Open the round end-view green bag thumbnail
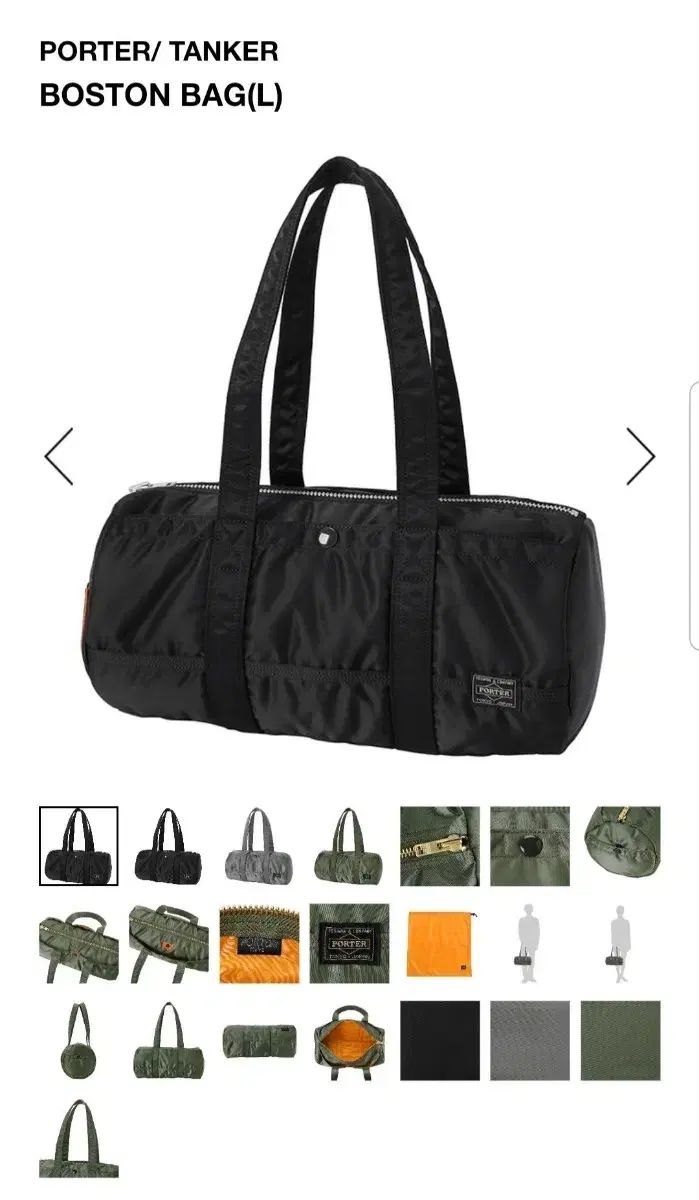 coord(78,1040)
